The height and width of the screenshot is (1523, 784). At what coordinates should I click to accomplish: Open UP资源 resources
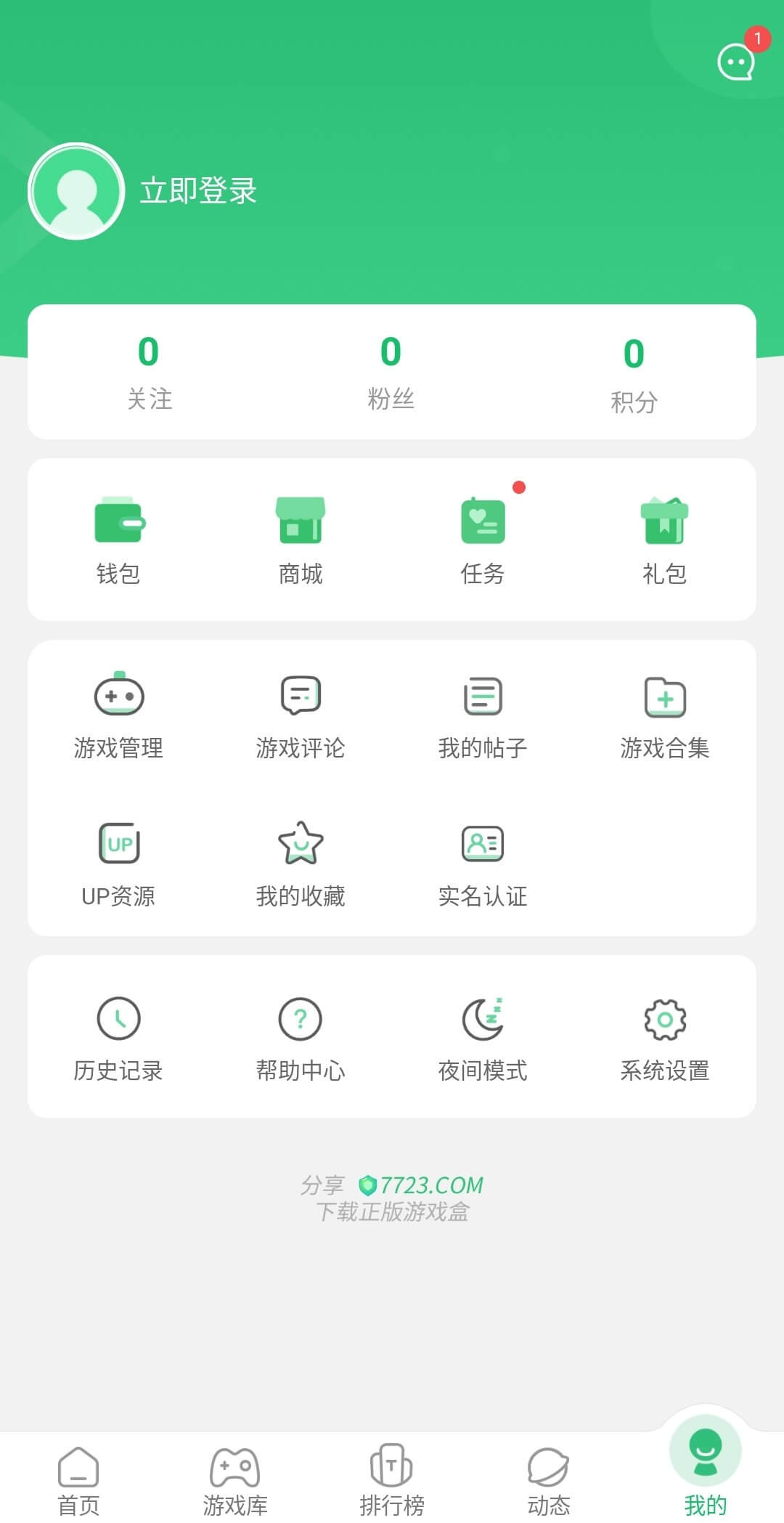[119, 863]
